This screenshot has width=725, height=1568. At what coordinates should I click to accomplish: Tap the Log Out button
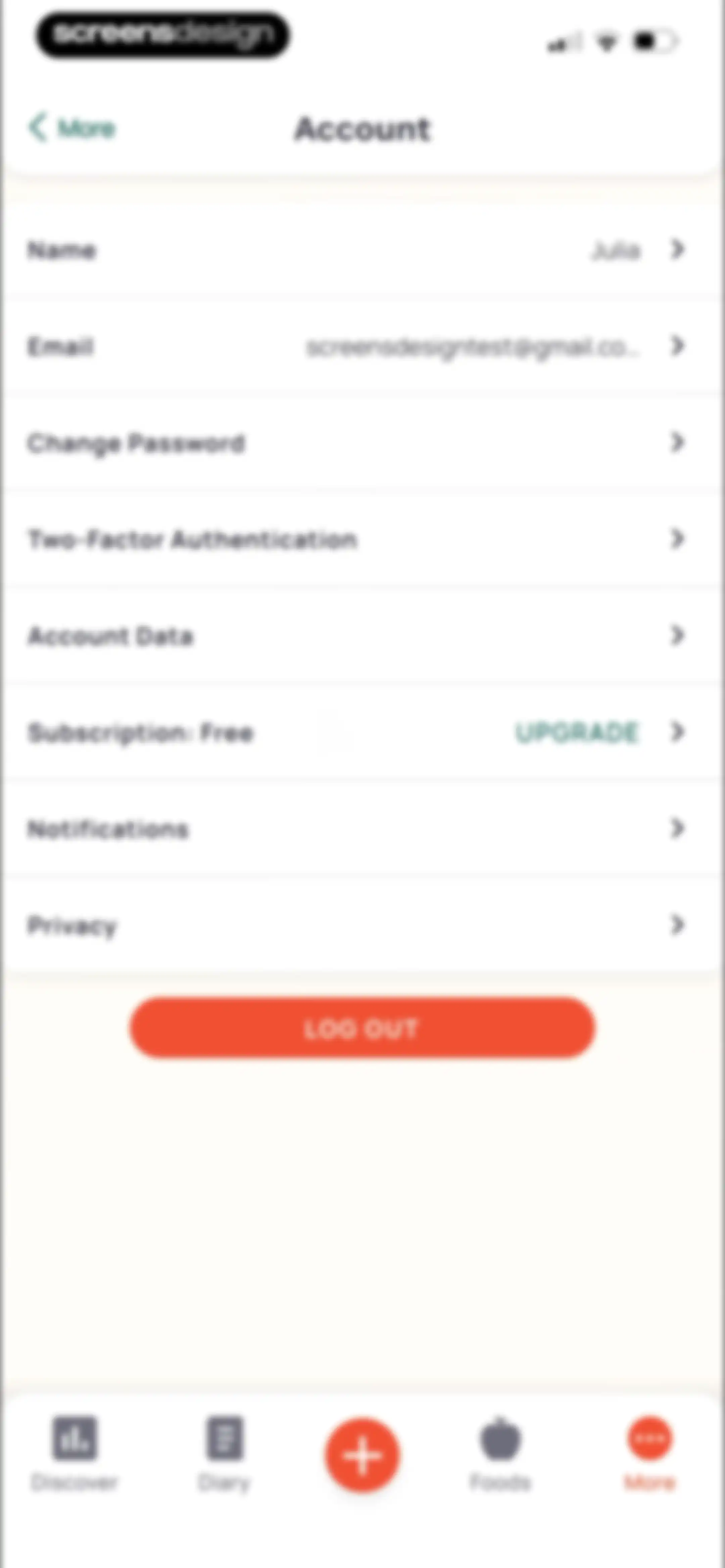point(362,1028)
